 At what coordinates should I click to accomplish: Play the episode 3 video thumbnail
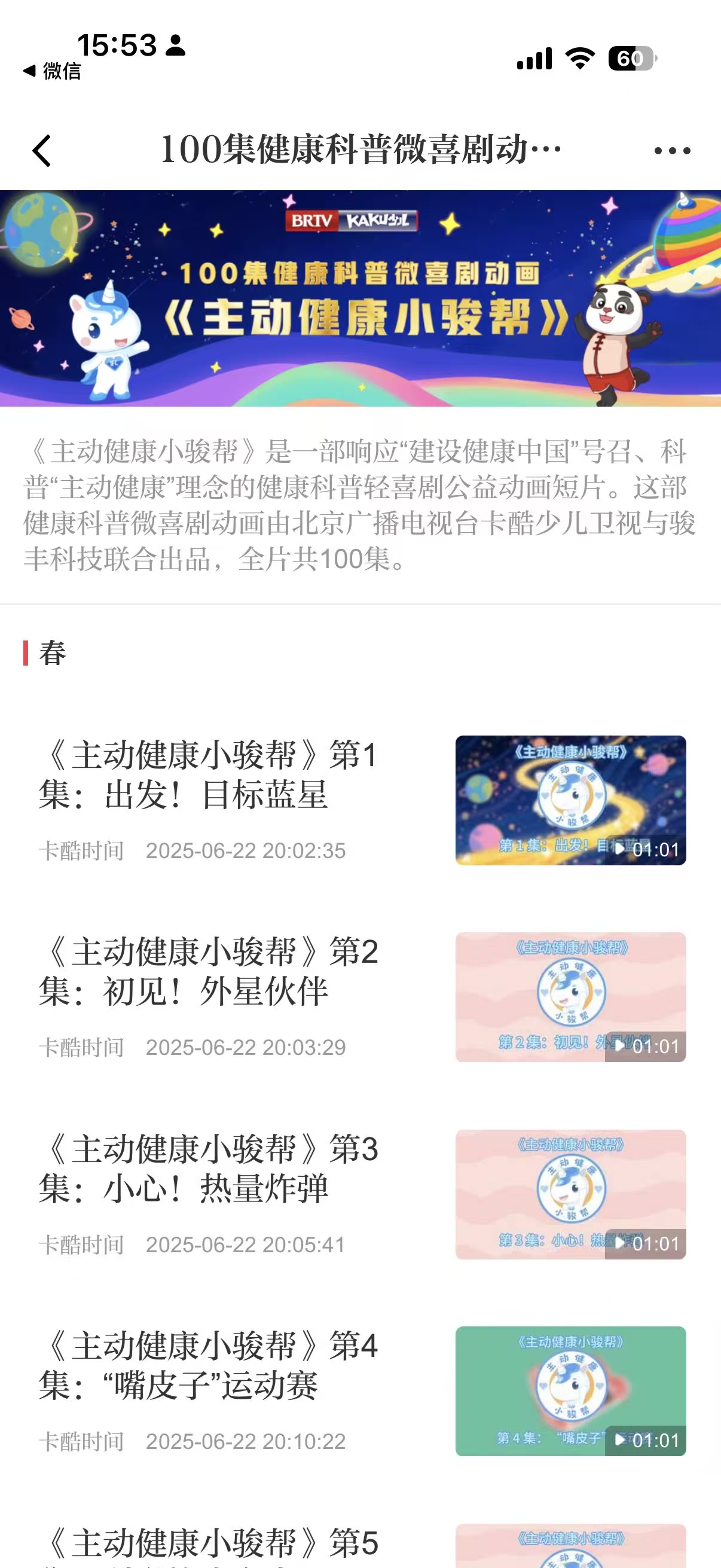click(570, 1194)
